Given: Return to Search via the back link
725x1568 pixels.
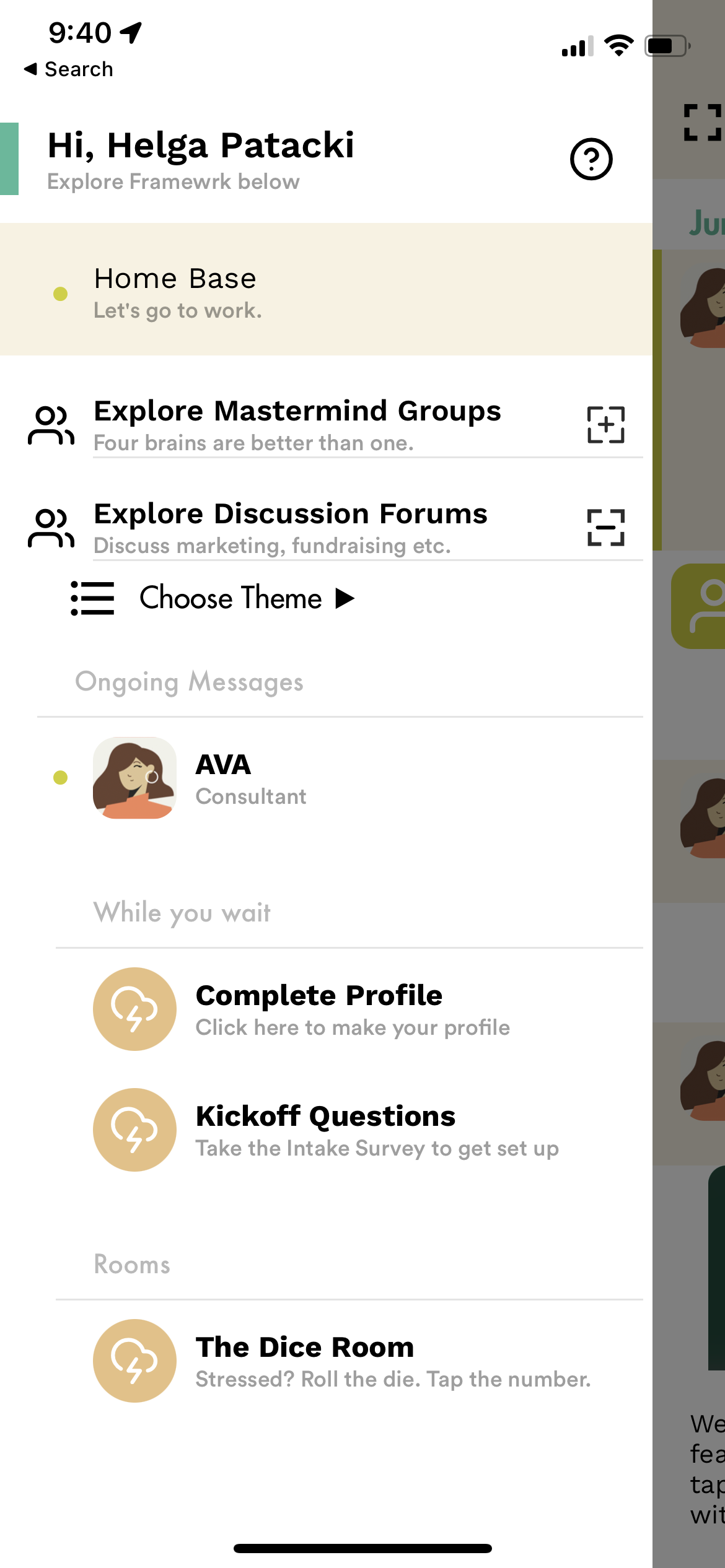Looking at the screenshot, I should [x=68, y=69].
